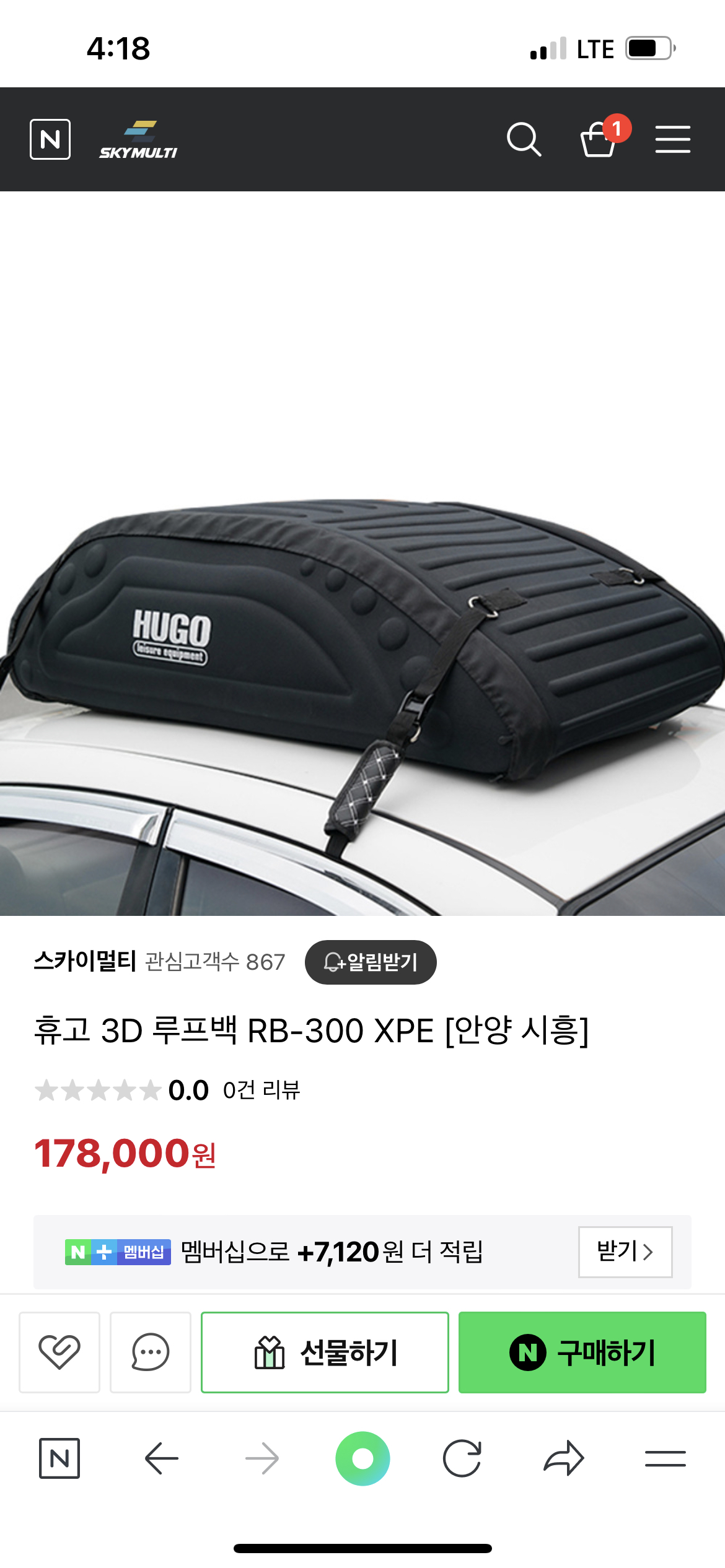Viewport: 725px width, 1568px height.
Task: Open the chat inquiry icon
Action: (151, 1352)
